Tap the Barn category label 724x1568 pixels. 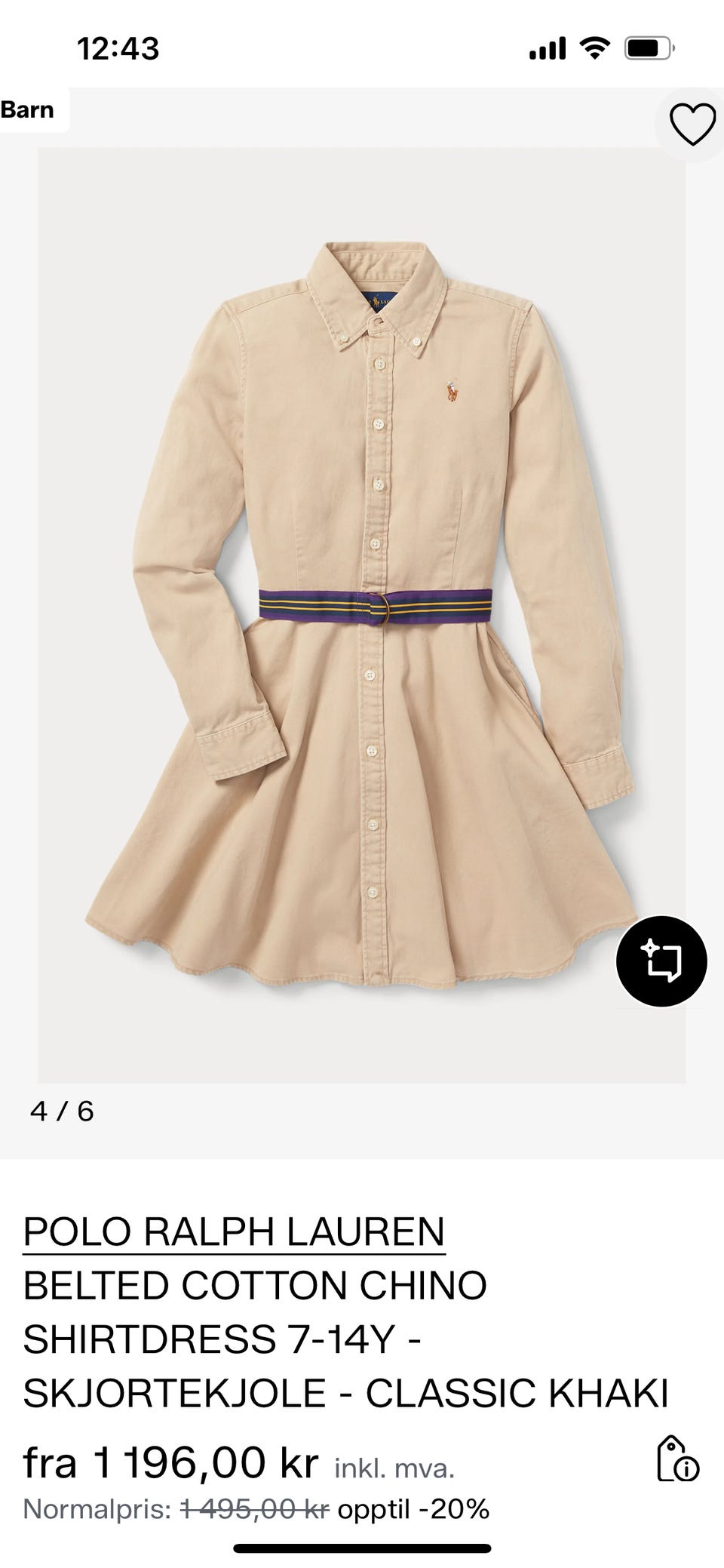click(x=28, y=110)
